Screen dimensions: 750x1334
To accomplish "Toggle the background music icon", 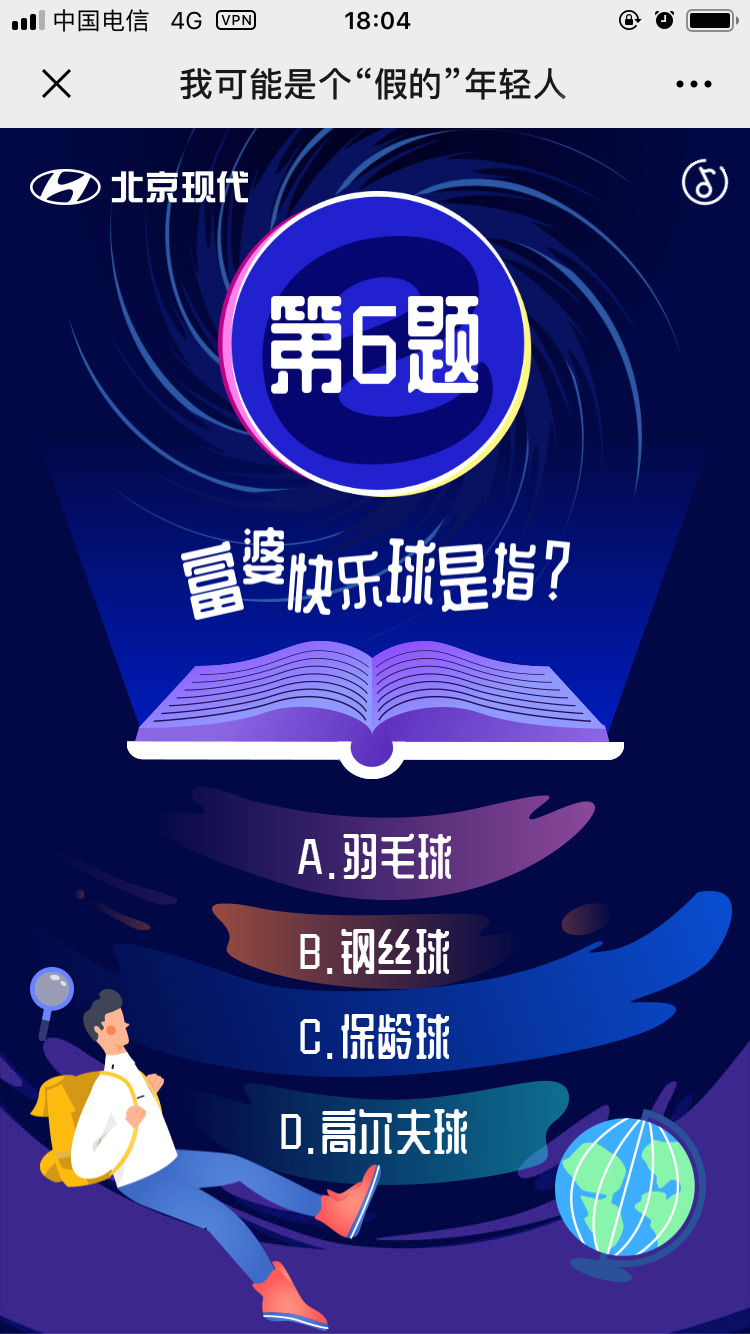I will 704,182.
